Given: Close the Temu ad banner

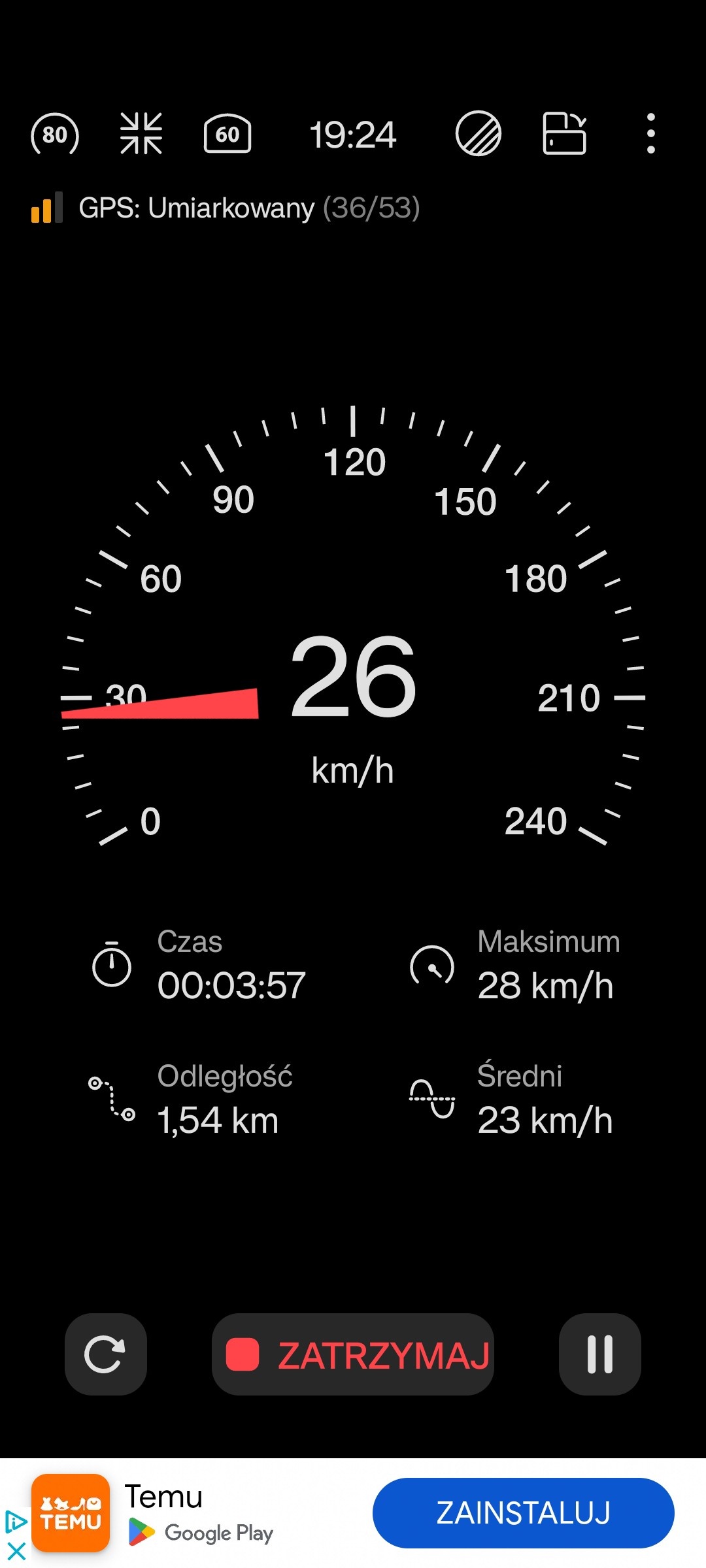Looking at the screenshot, I should pyautogui.click(x=16, y=1551).
